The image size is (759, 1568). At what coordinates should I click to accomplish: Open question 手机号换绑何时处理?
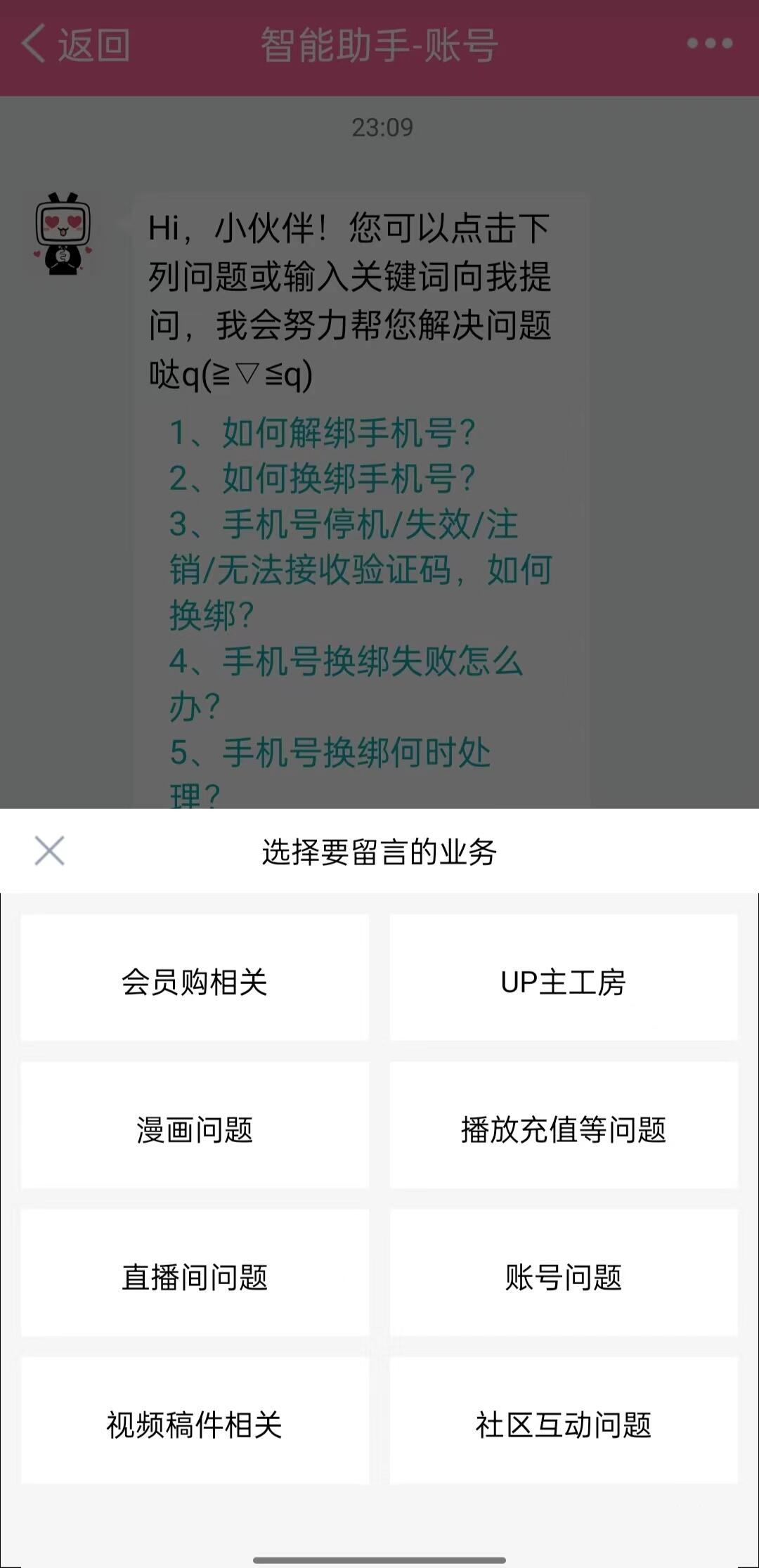tap(330, 753)
